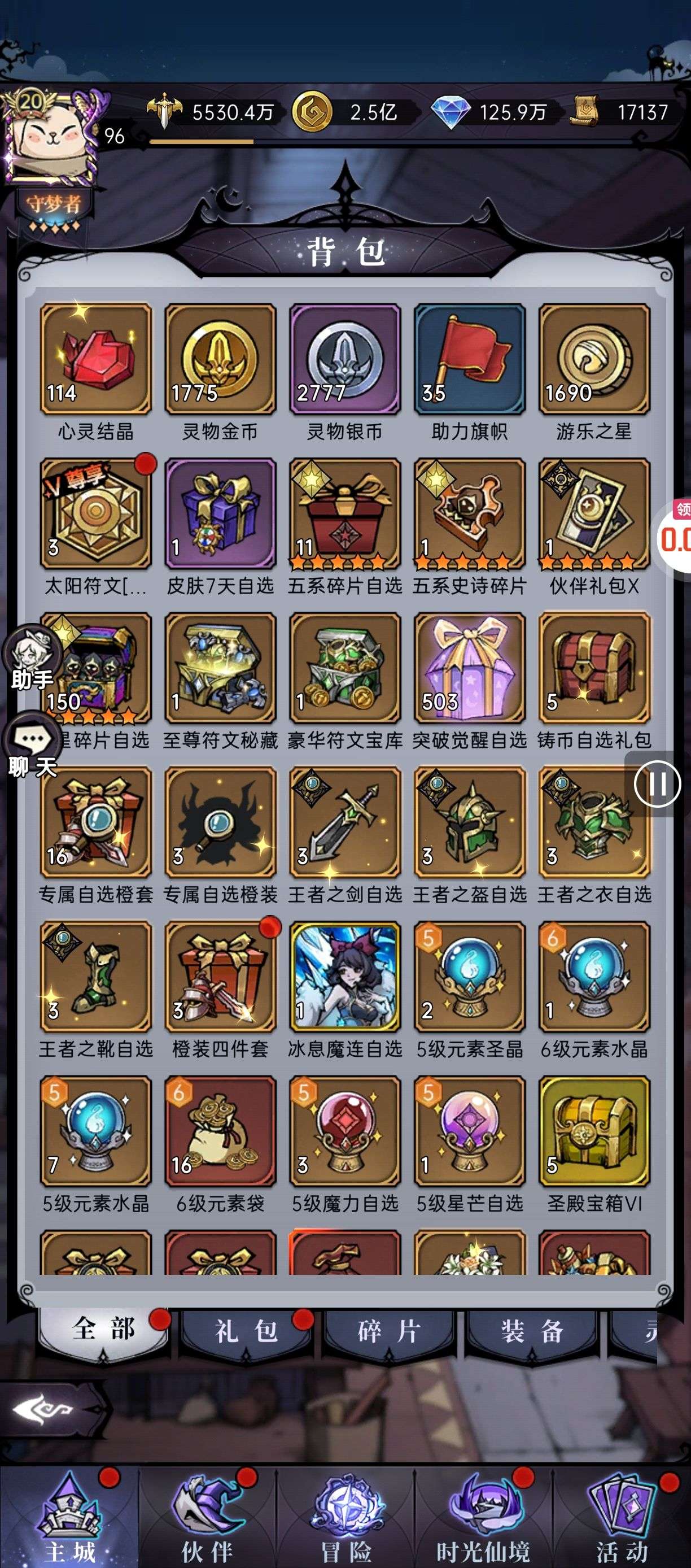Open the 伙伴 bottom navigation item
This screenshot has height=1568, width=691.
tap(207, 1518)
